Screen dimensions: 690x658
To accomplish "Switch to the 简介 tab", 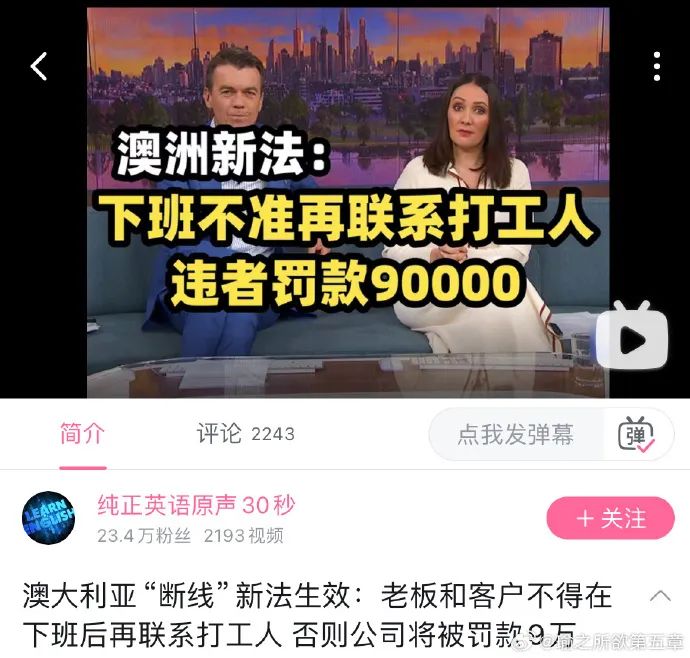I will [82, 434].
